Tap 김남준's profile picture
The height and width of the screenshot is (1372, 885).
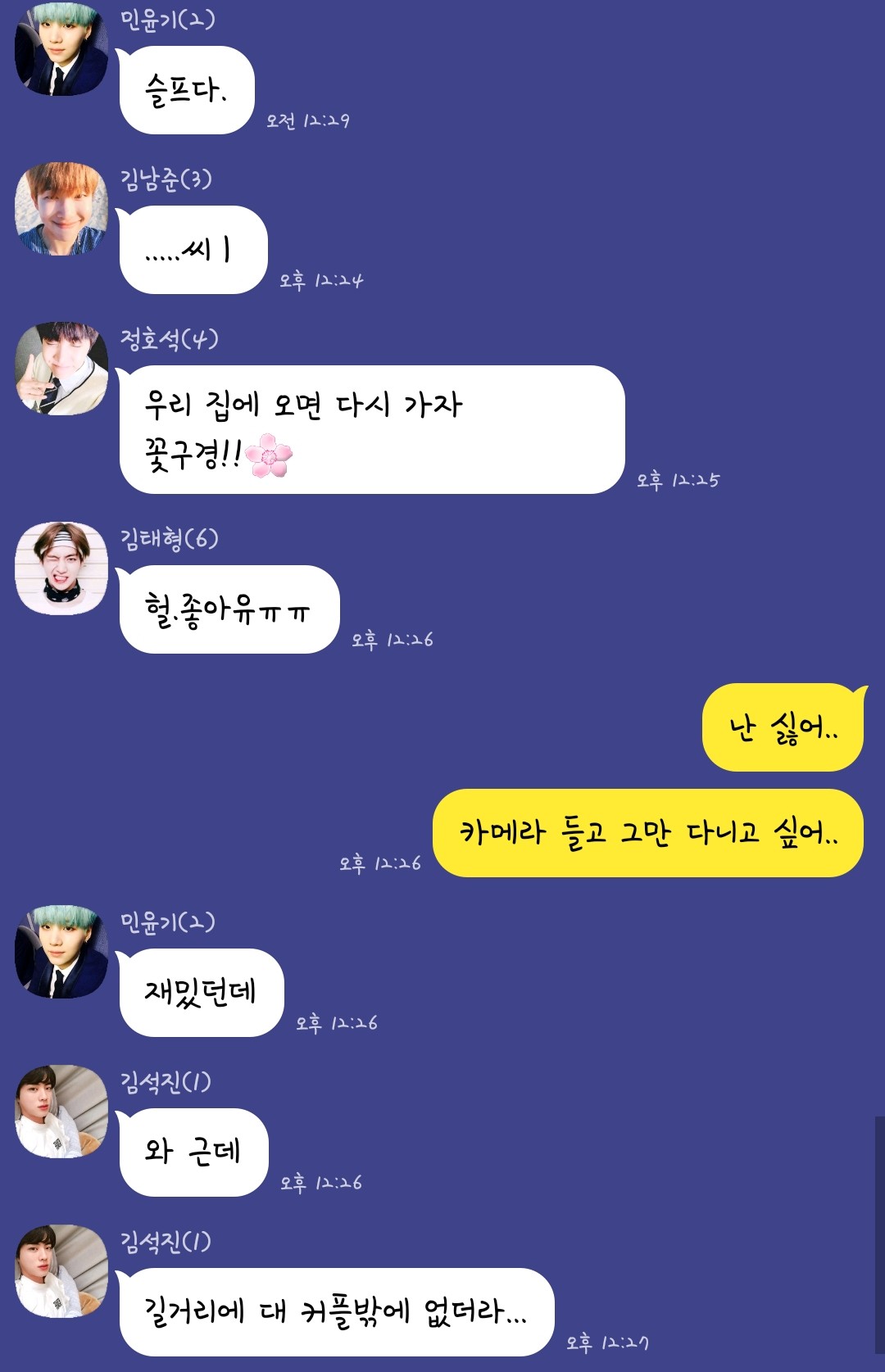[x=61, y=208]
